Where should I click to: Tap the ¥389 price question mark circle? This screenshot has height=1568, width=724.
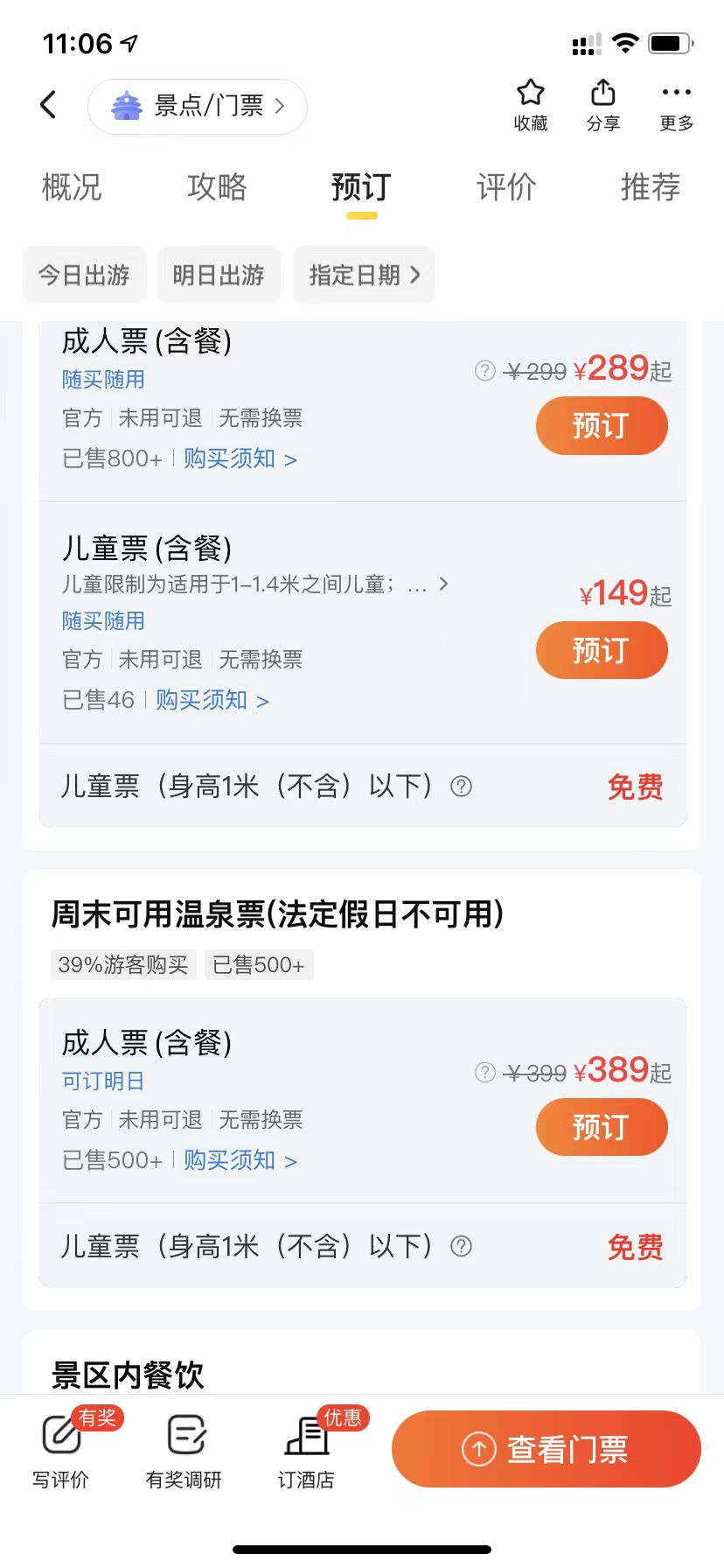click(x=484, y=1072)
